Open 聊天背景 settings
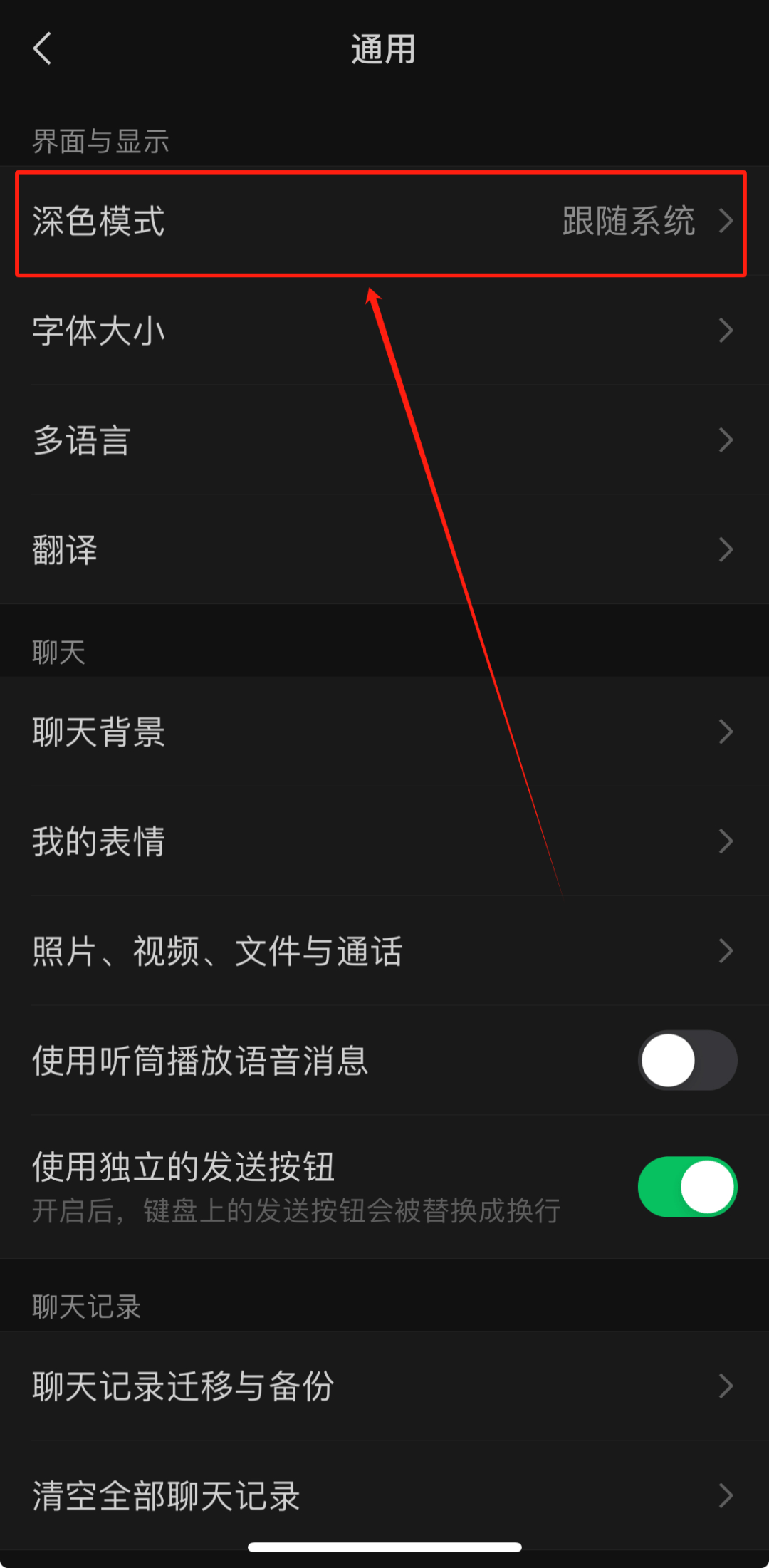The image size is (769, 1568). 384,732
